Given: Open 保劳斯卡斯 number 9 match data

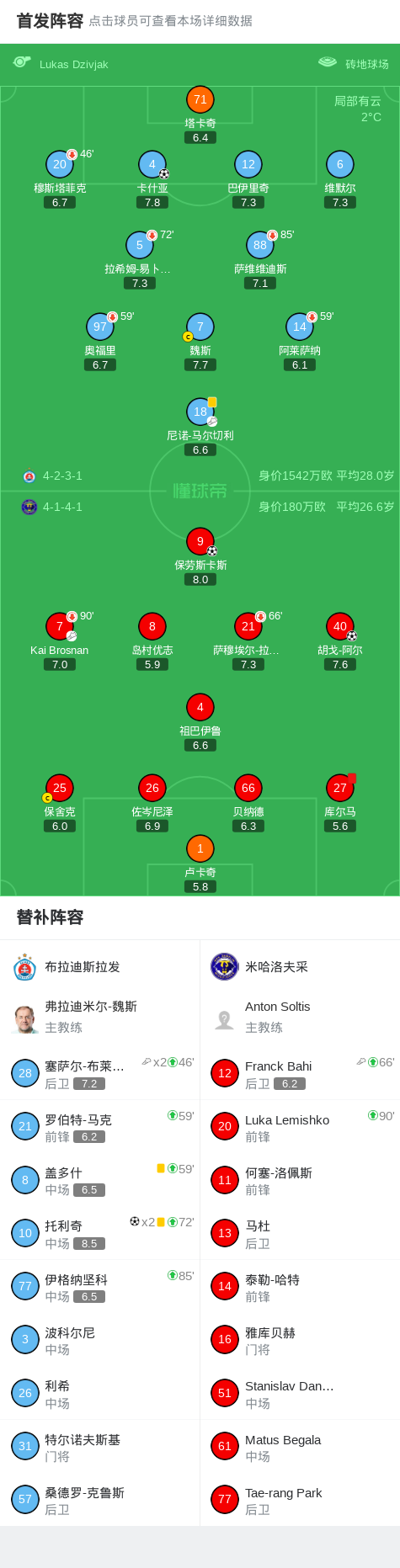Looking at the screenshot, I should point(200,556).
